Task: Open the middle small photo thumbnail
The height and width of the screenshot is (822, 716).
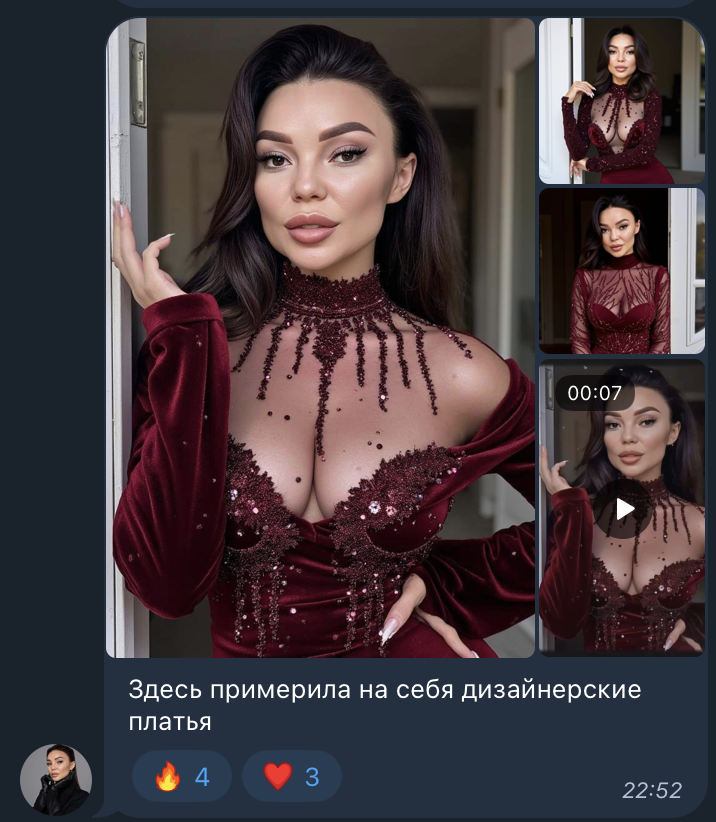Action: tap(622, 271)
